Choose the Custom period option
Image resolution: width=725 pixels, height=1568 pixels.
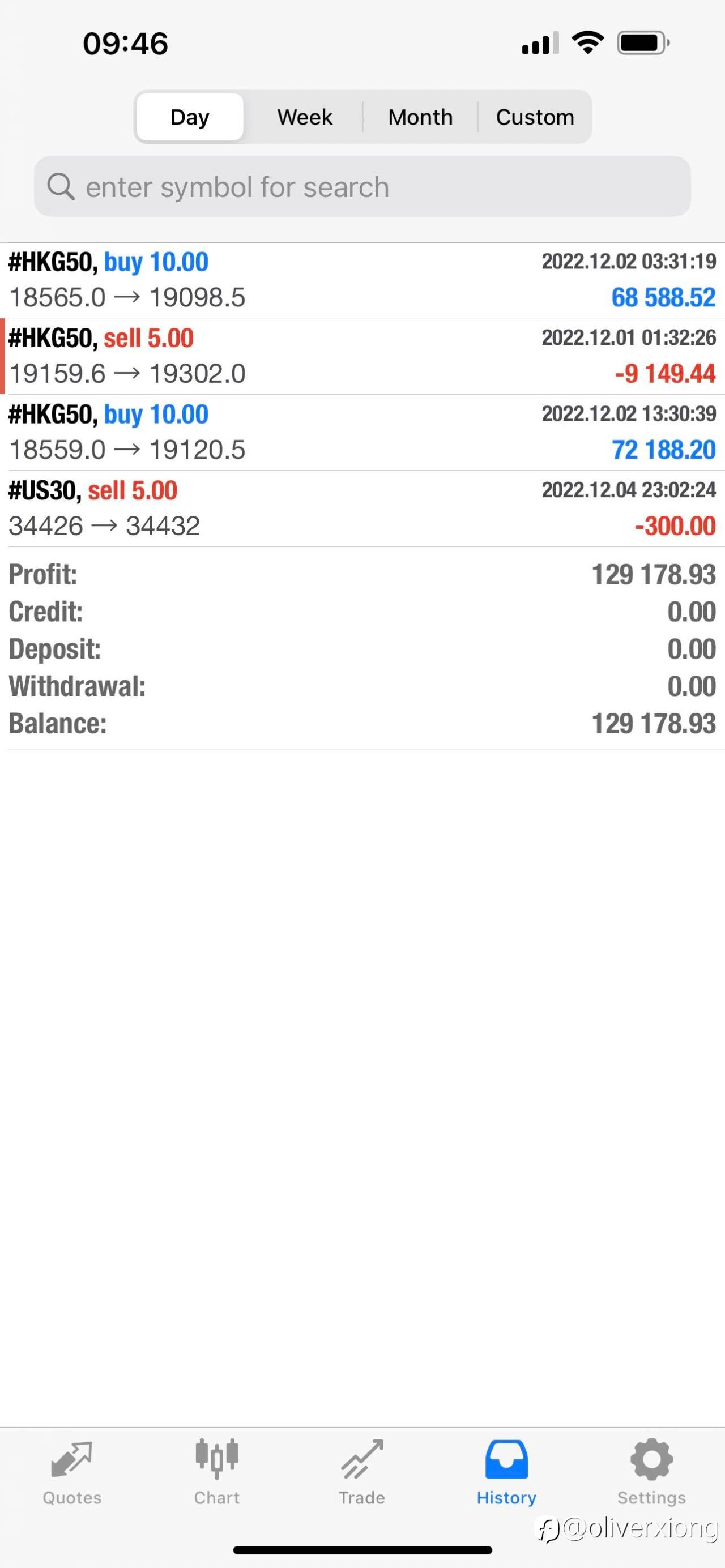pos(535,117)
